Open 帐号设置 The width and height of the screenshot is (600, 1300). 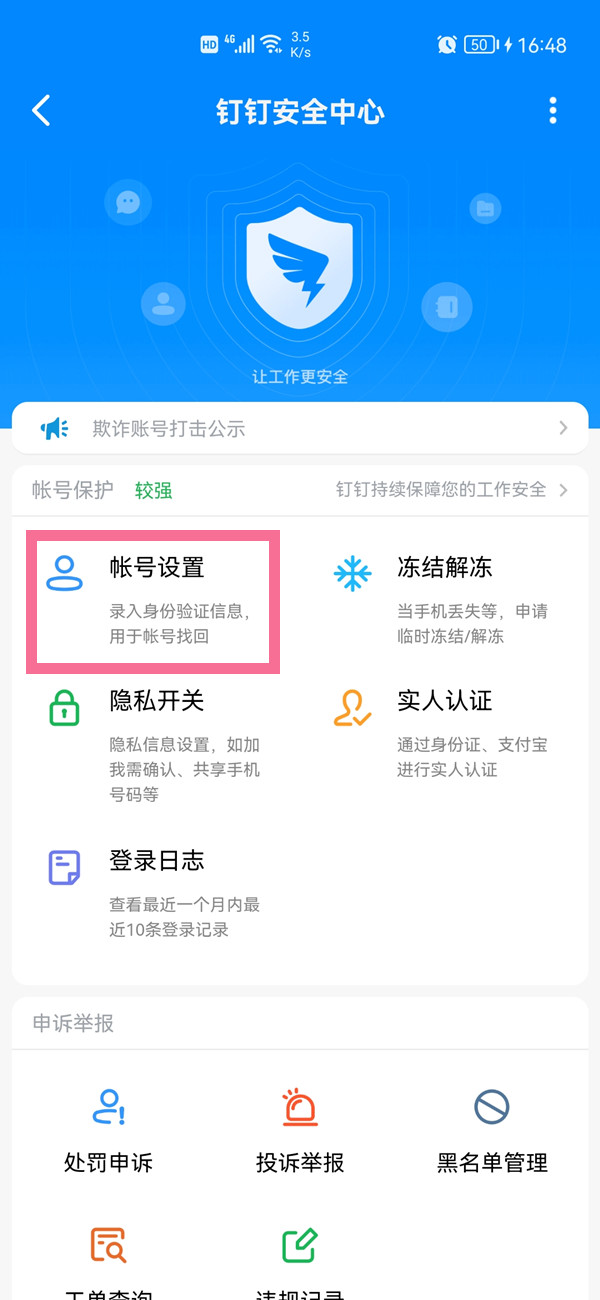[154, 600]
